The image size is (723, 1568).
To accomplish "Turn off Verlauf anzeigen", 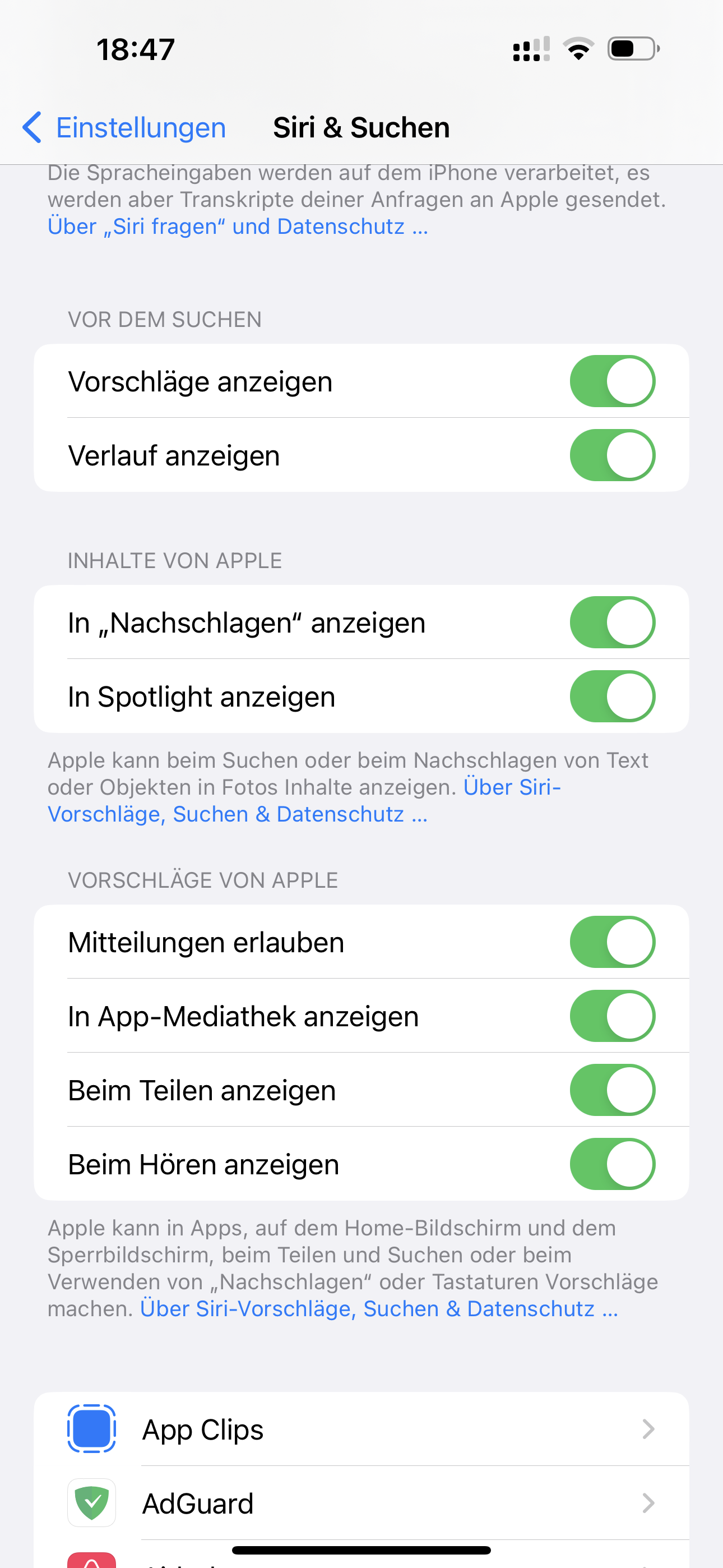I will point(611,455).
